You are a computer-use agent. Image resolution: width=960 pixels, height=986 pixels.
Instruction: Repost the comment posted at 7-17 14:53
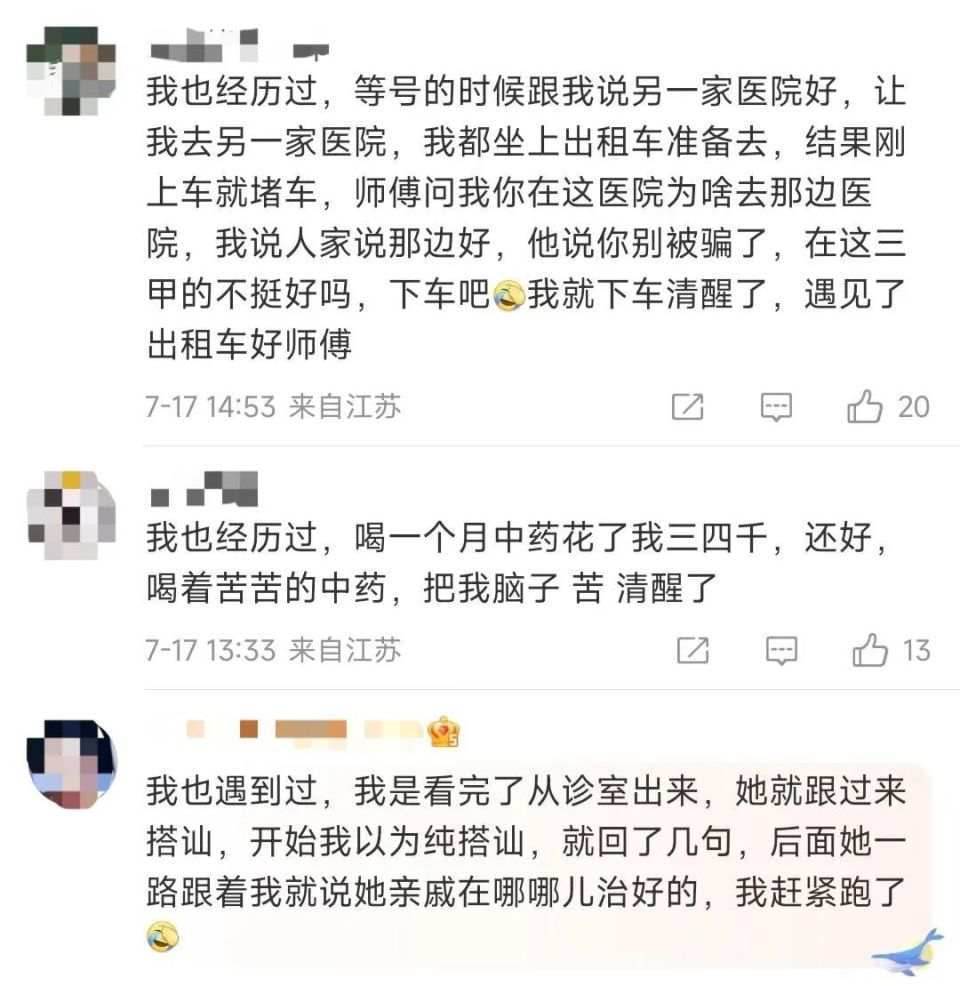coord(688,407)
